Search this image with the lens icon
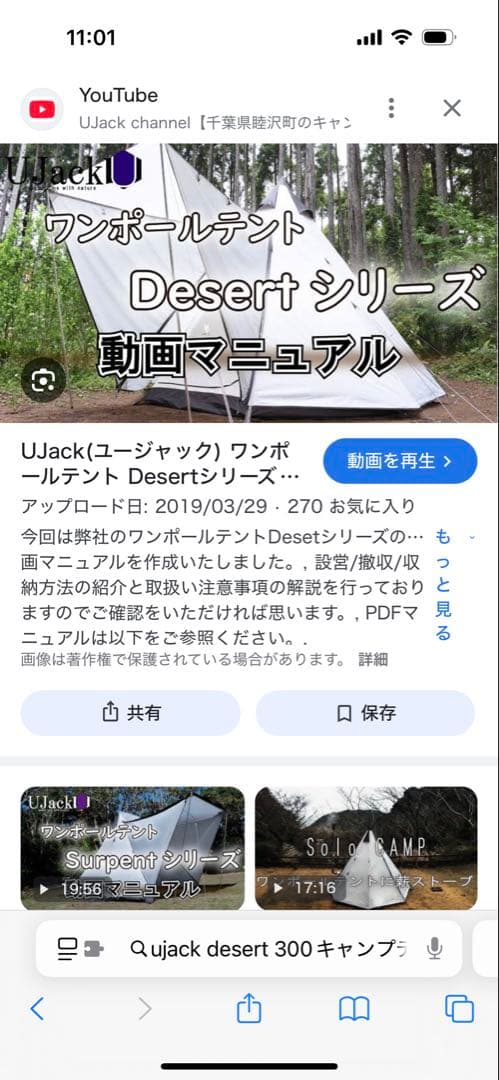499x1080 pixels. (43, 380)
